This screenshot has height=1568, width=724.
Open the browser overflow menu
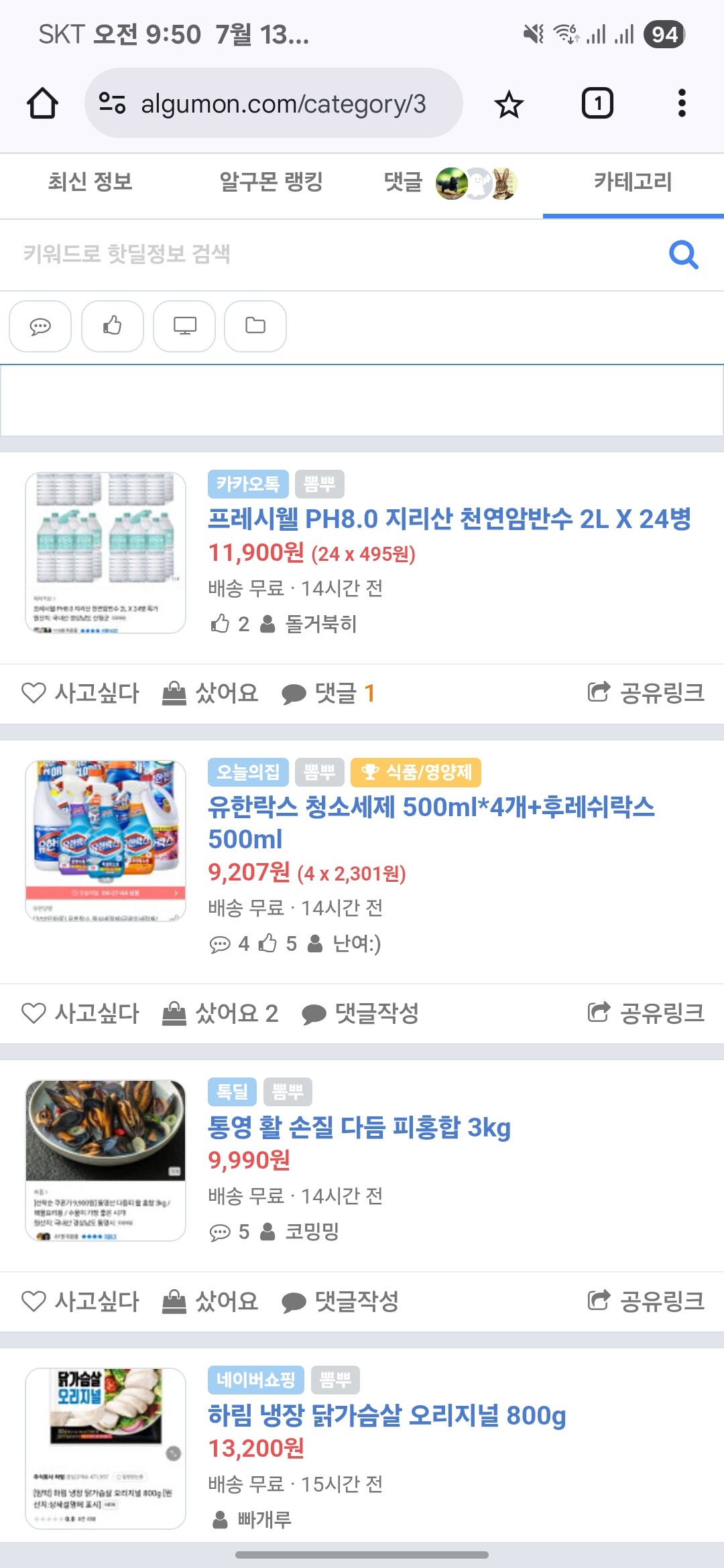click(681, 104)
